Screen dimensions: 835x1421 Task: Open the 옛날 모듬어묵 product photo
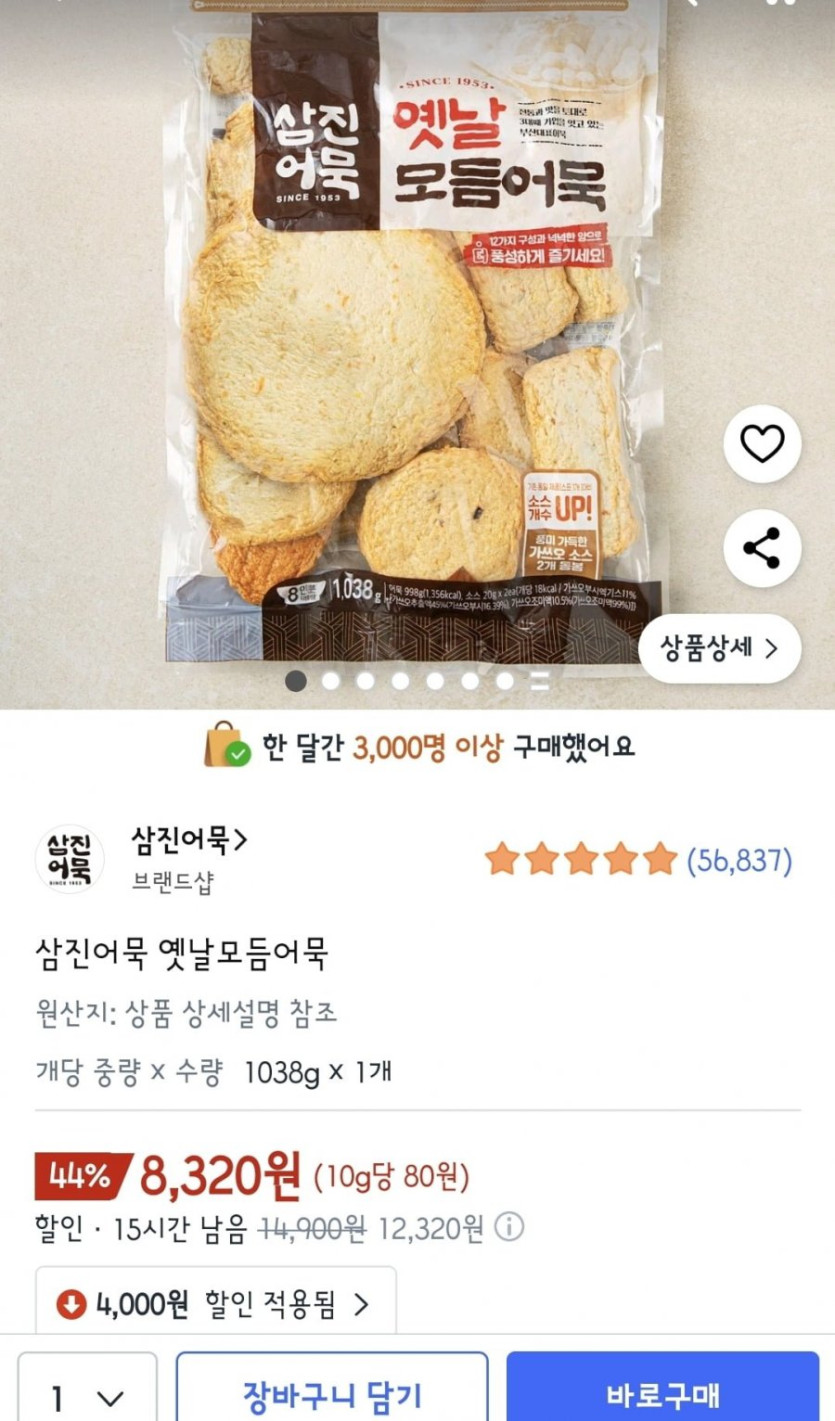(412, 330)
